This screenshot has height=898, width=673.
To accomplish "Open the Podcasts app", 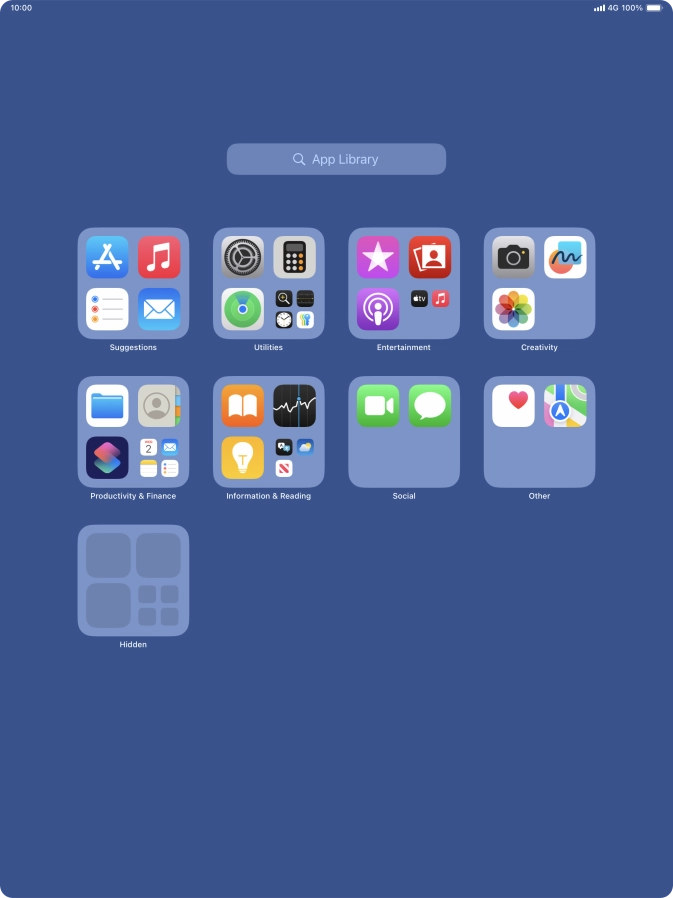I will [x=378, y=309].
